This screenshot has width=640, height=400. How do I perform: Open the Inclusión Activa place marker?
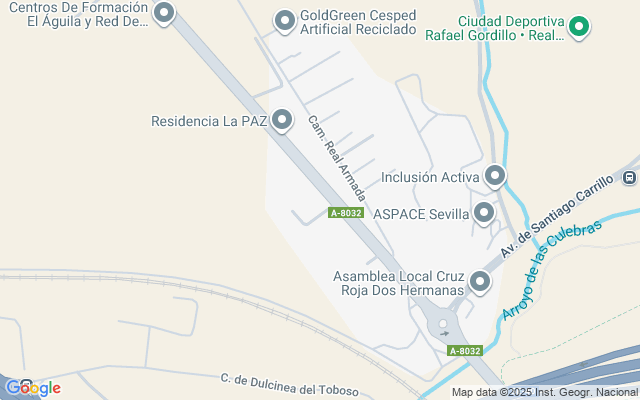pos(494,177)
